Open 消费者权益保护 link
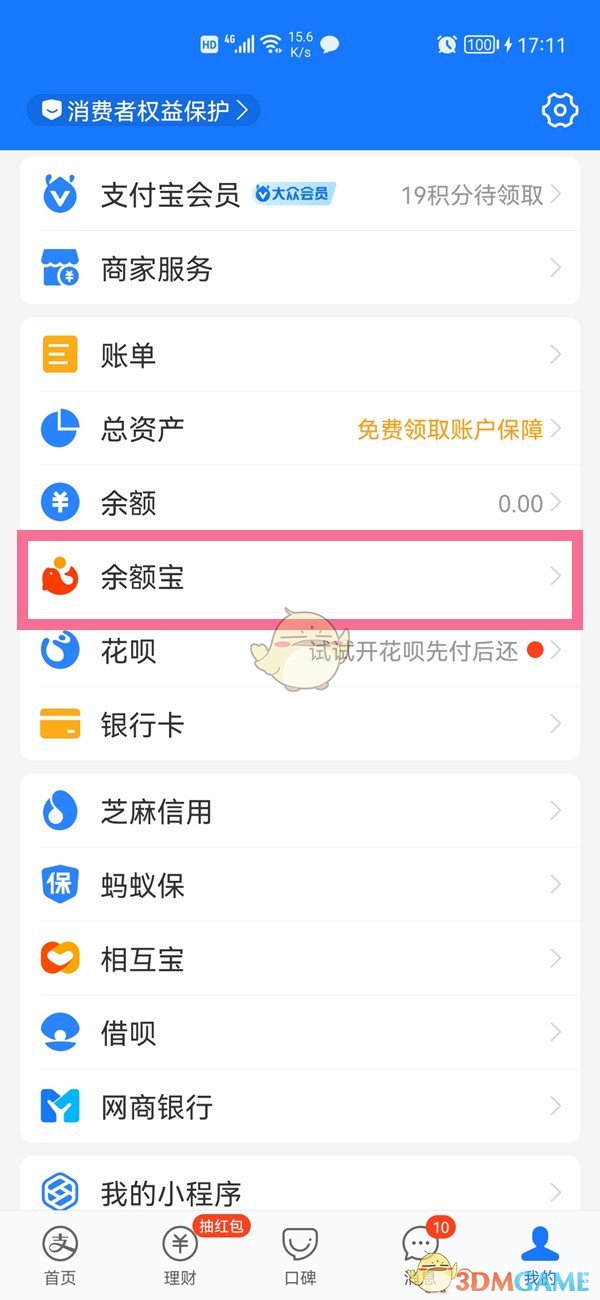Screen dimensions: 600x1300 pos(144,110)
